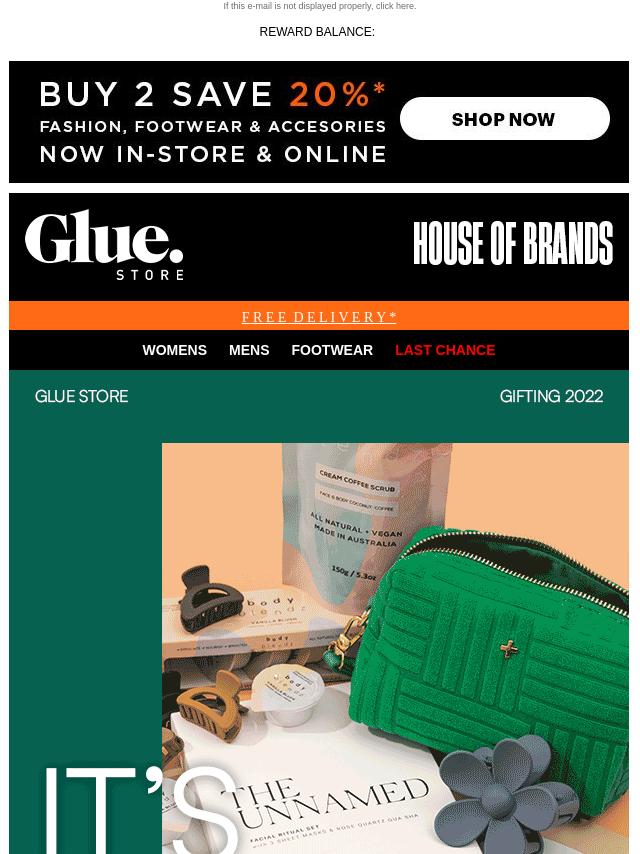The height and width of the screenshot is (854, 640).
Task: Browse the Footwear category
Action: (332, 350)
